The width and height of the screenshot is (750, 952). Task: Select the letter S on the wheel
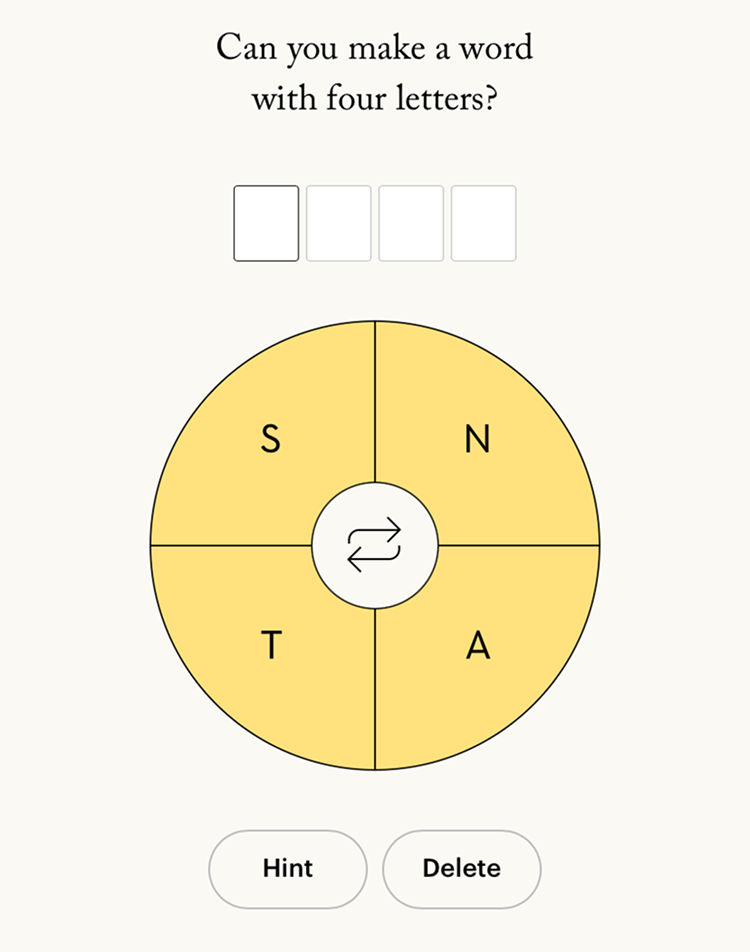pyautogui.click(x=270, y=440)
